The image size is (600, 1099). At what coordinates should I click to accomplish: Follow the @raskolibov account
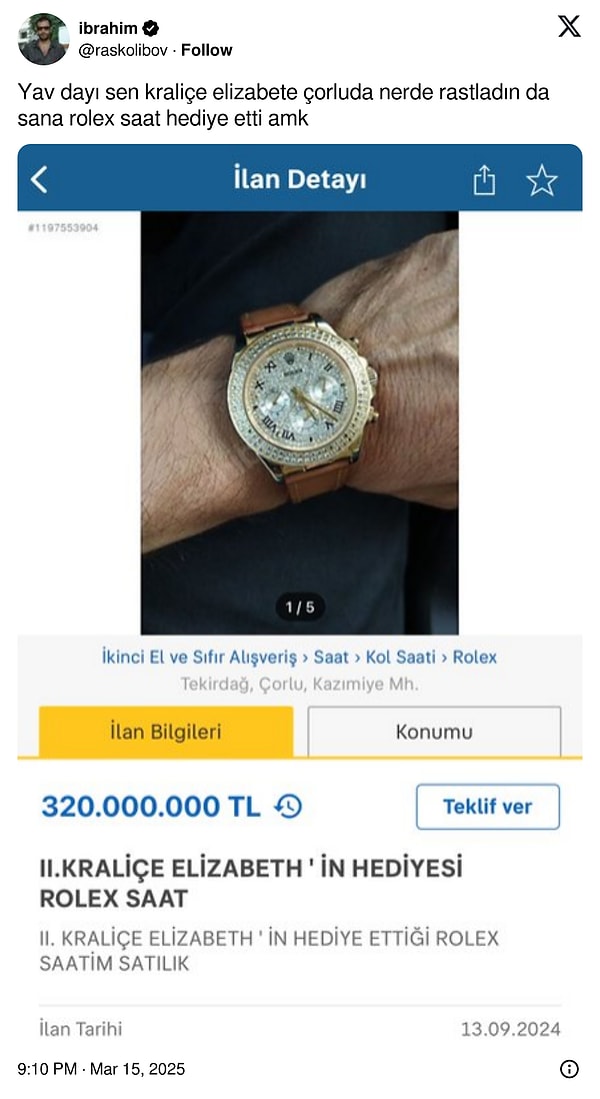(206, 50)
